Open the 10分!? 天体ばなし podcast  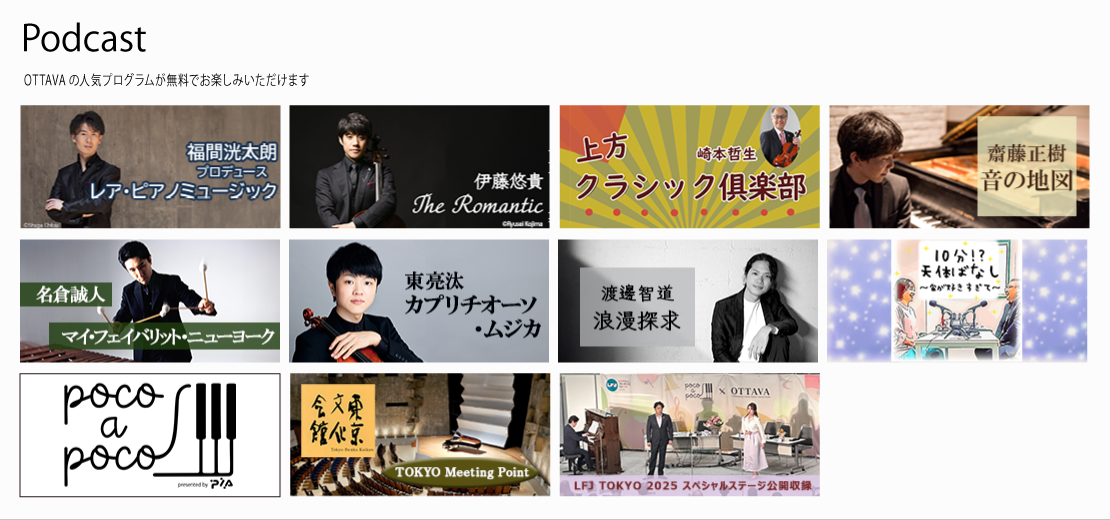[x=957, y=300]
